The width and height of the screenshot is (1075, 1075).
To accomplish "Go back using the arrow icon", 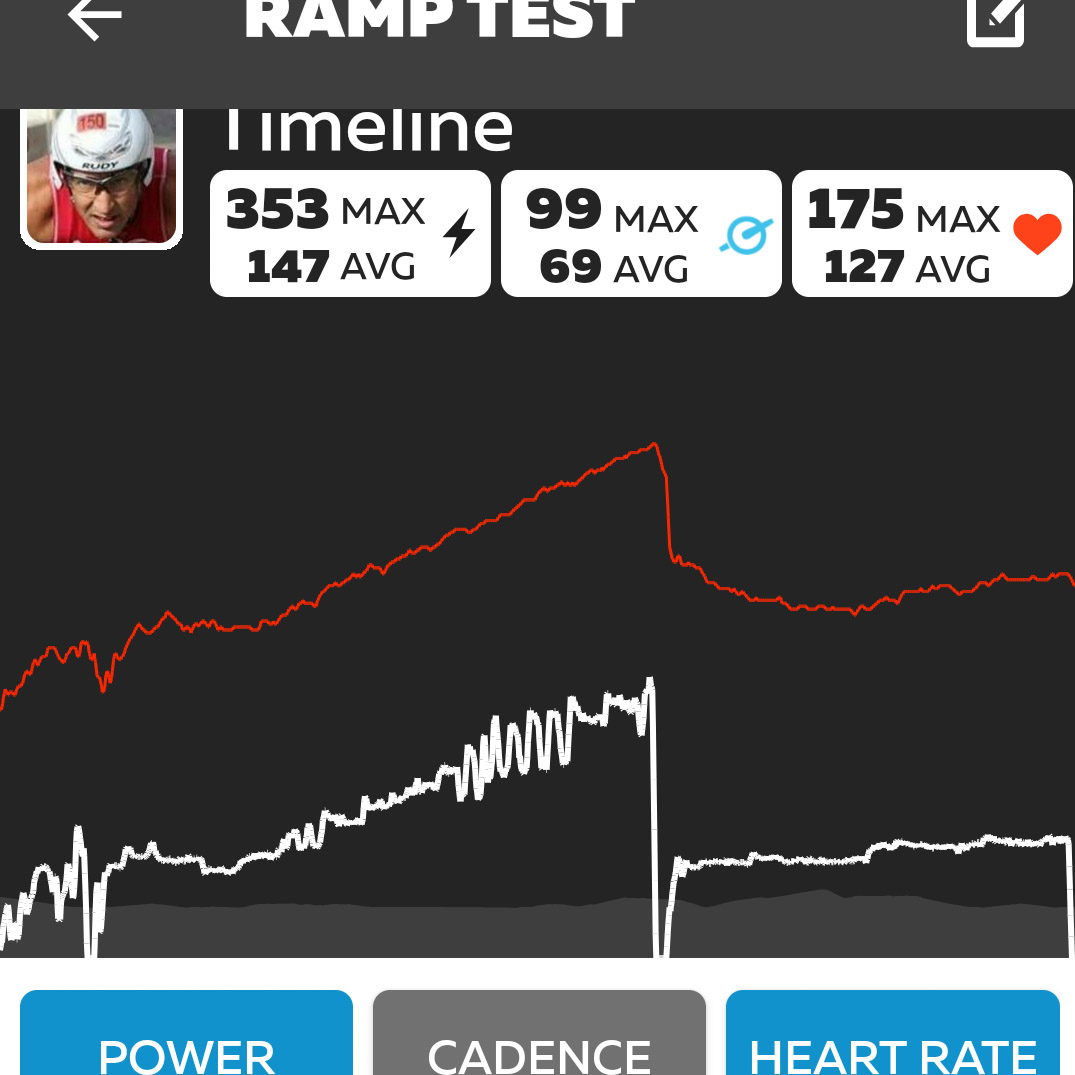I will point(95,17).
